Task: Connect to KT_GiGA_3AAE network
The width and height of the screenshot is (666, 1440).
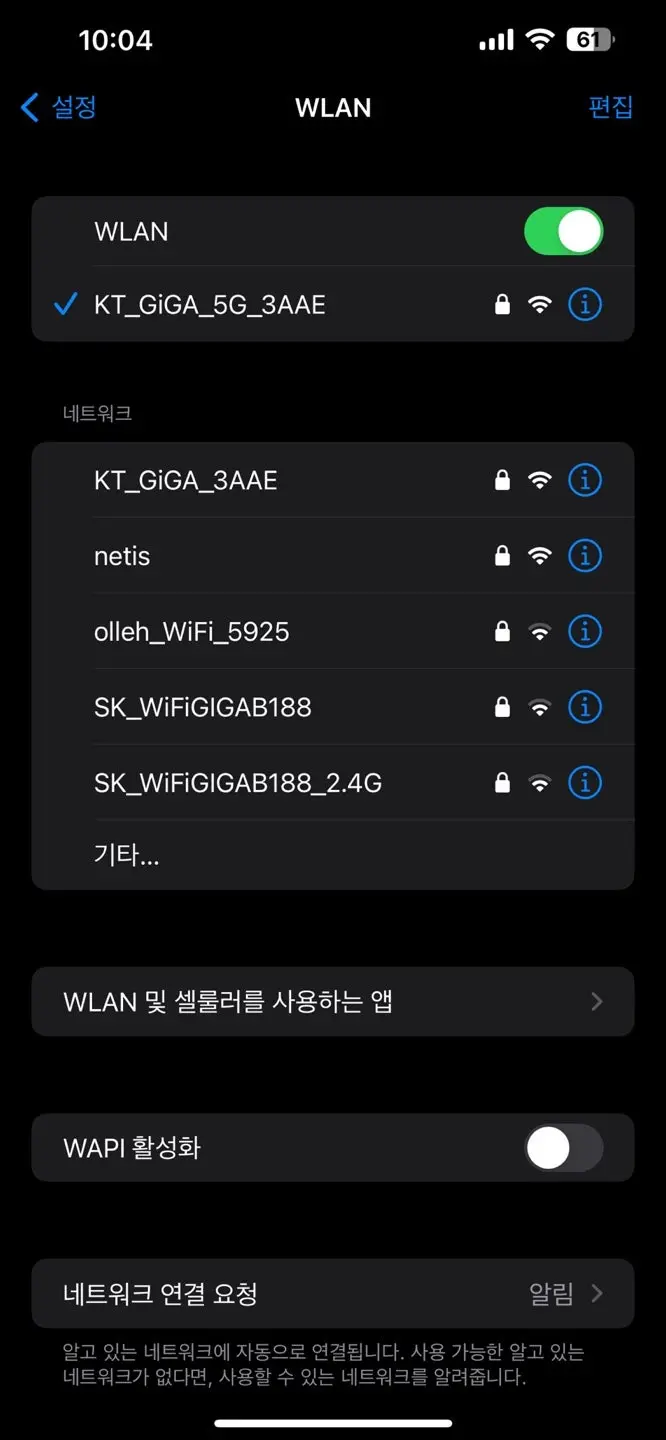Action: (333, 480)
